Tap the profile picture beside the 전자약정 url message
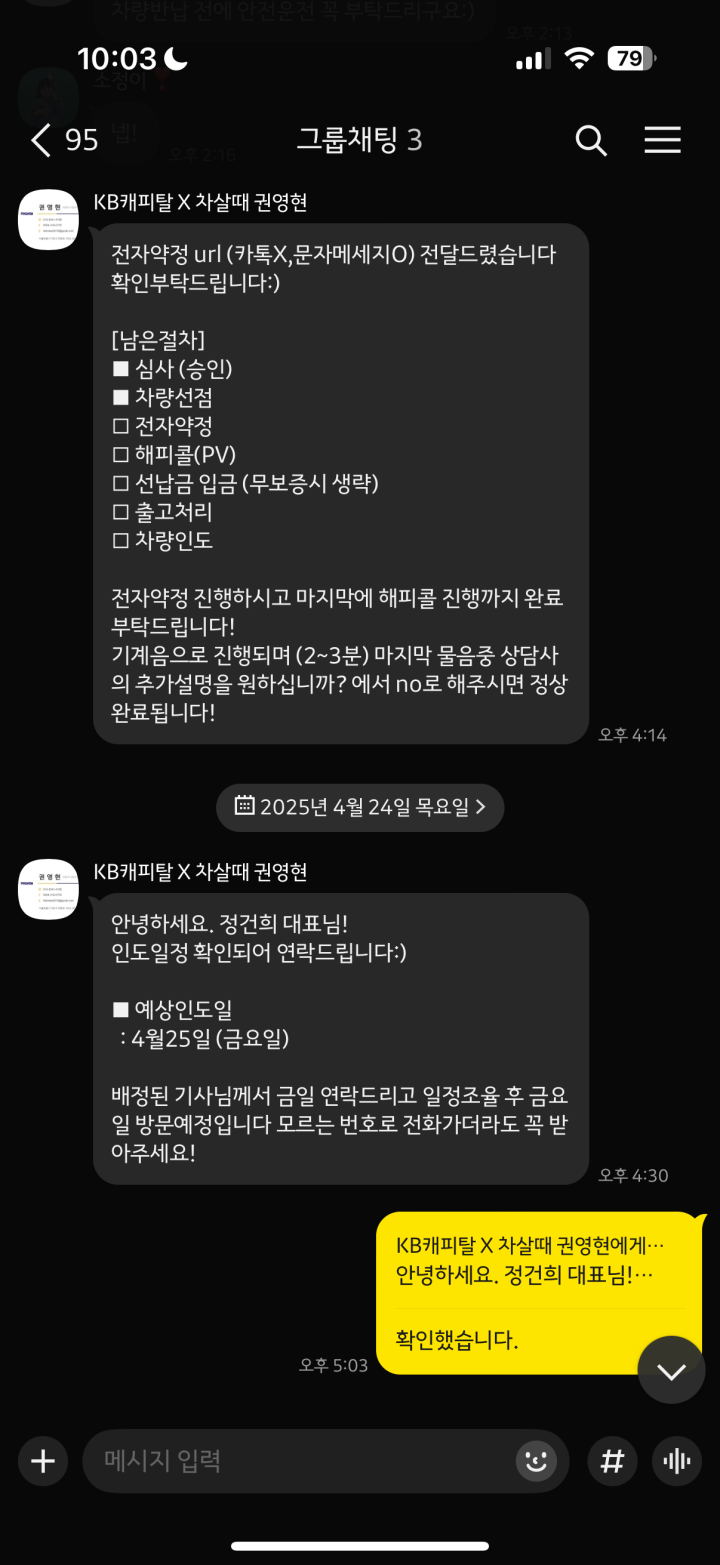Viewport: 720px width, 1565px height. click(x=48, y=219)
